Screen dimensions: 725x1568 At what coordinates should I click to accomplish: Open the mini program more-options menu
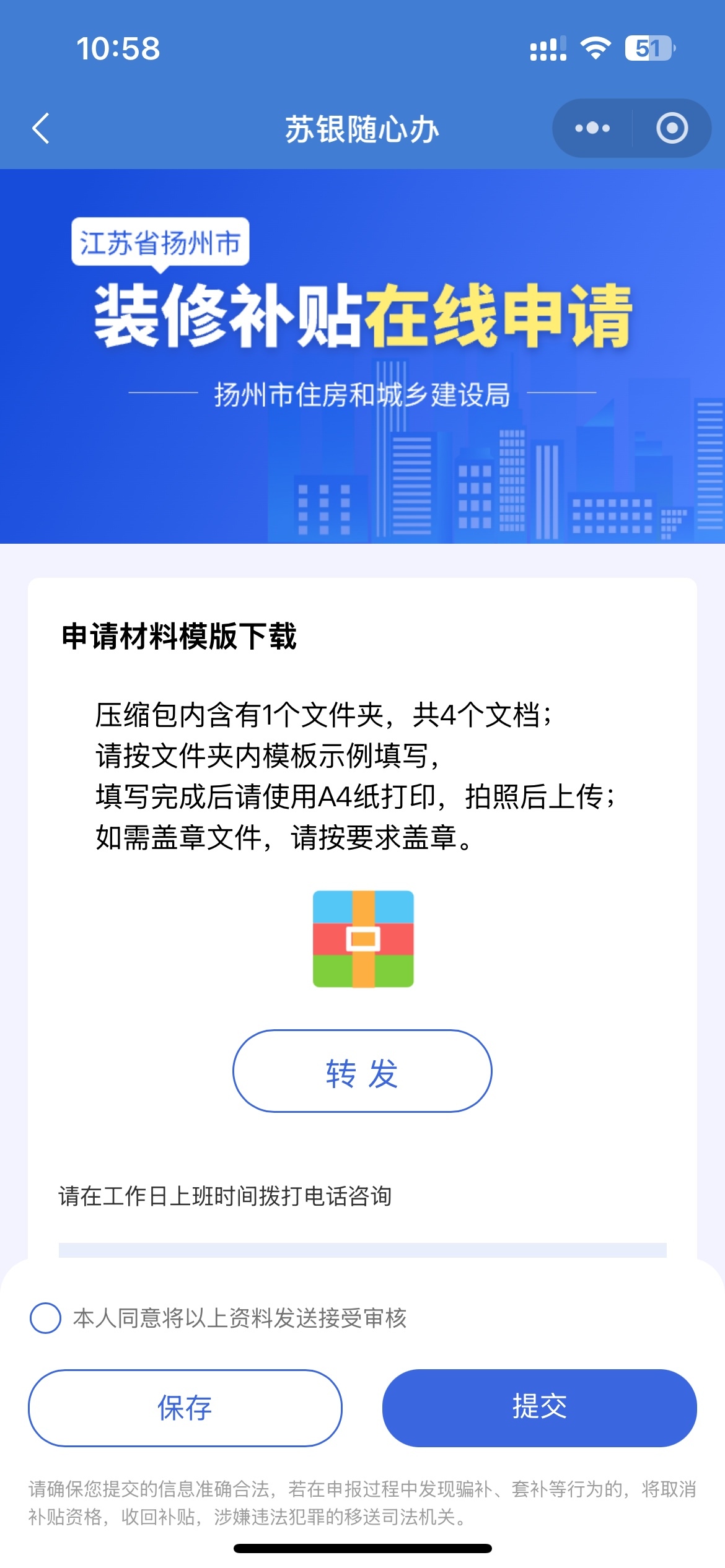pyautogui.click(x=592, y=128)
